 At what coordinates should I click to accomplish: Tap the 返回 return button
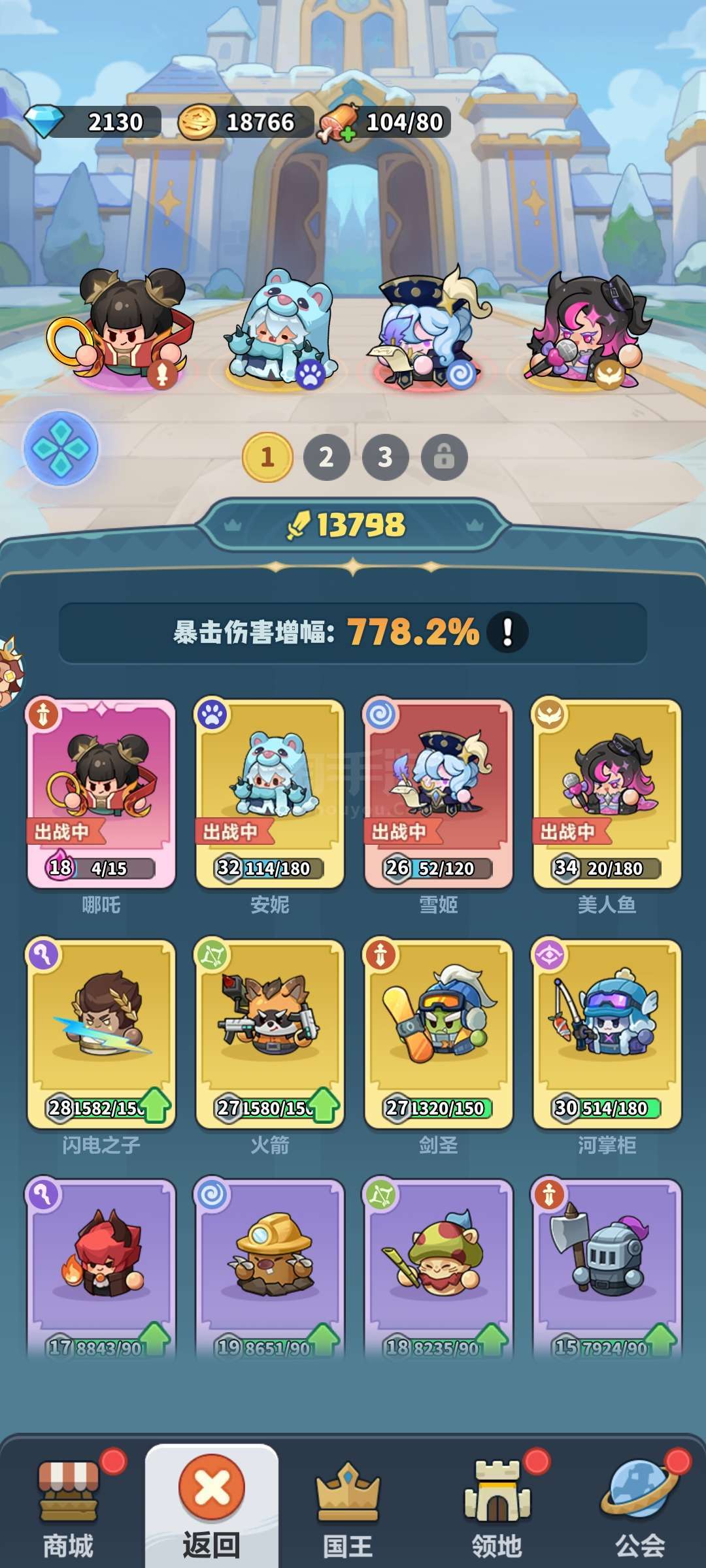point(211,1506)
